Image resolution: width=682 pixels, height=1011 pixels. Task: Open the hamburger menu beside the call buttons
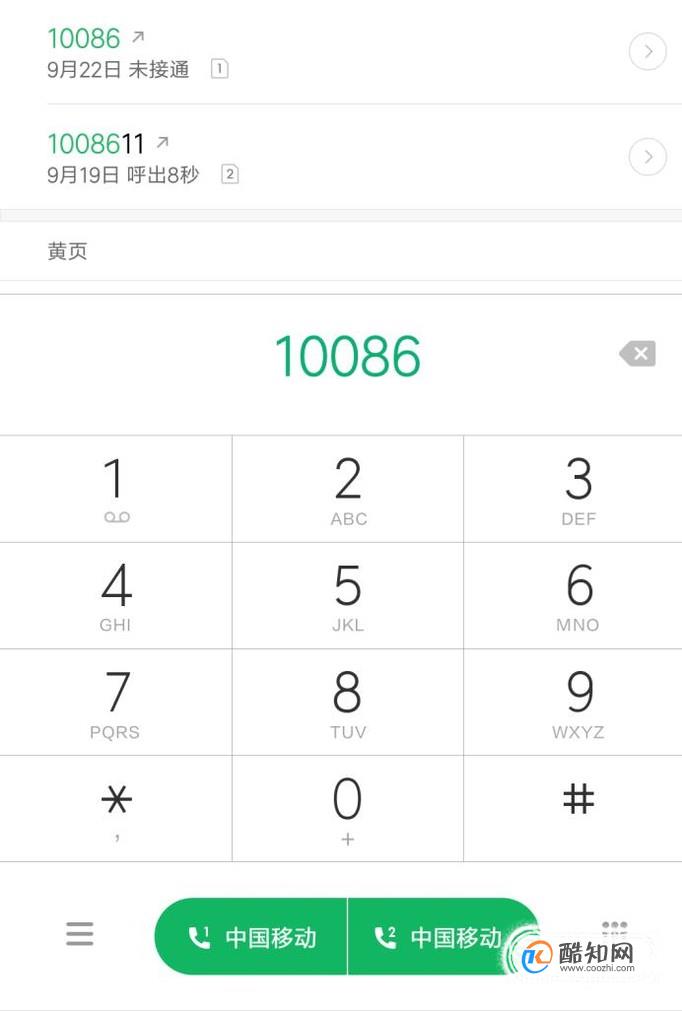[80, 934]
